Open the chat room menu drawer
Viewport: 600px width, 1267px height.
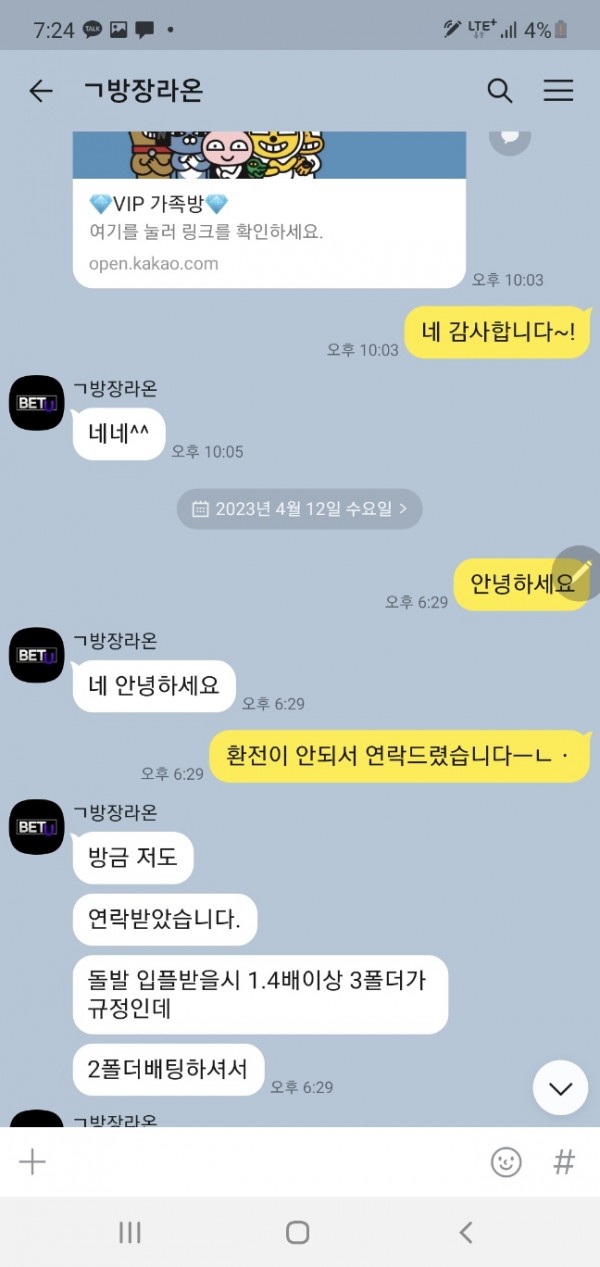click(558, 91)
